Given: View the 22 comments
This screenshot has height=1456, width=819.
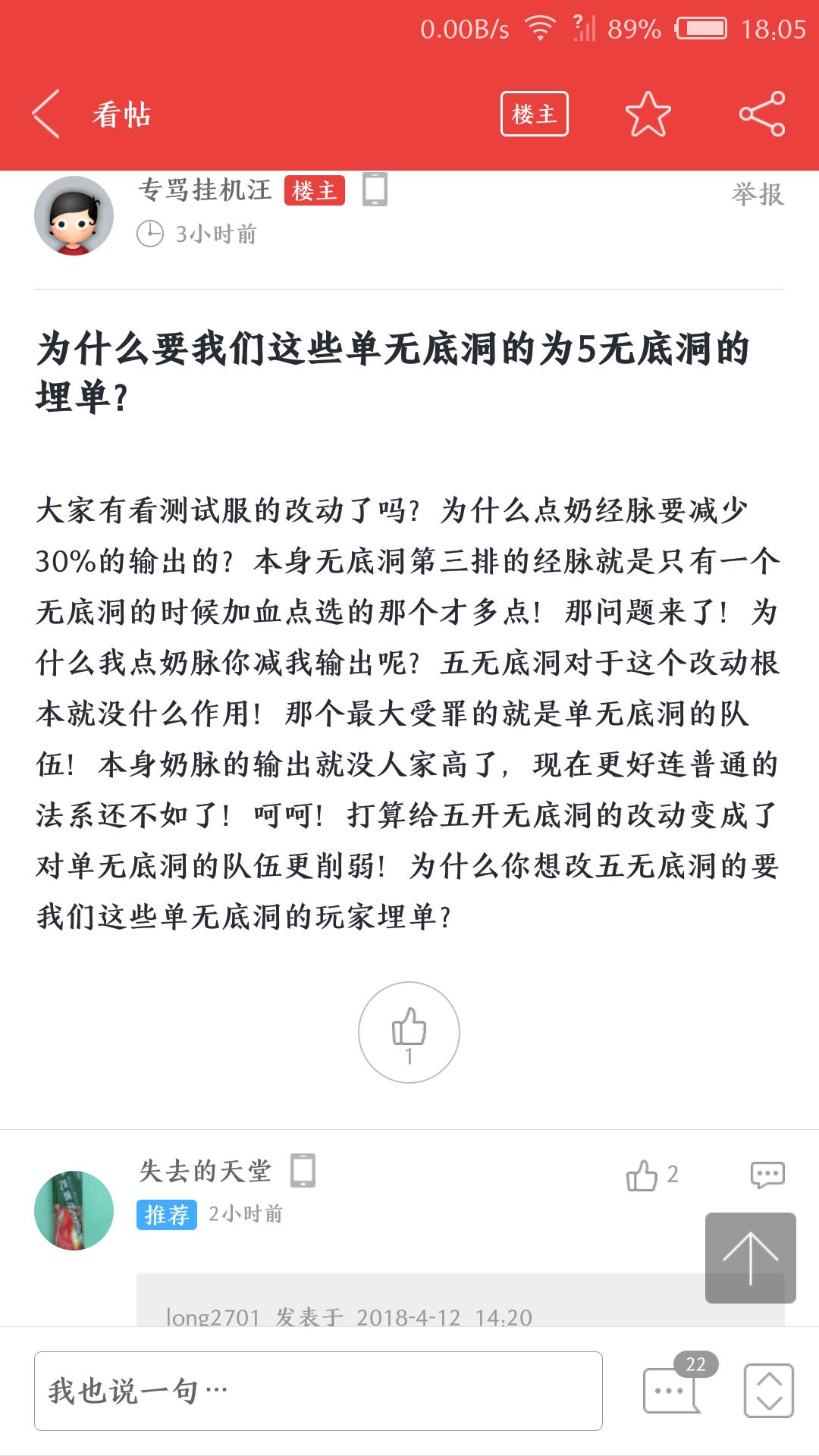Looking at the screenshot, I should click(x=672, y=1390).
